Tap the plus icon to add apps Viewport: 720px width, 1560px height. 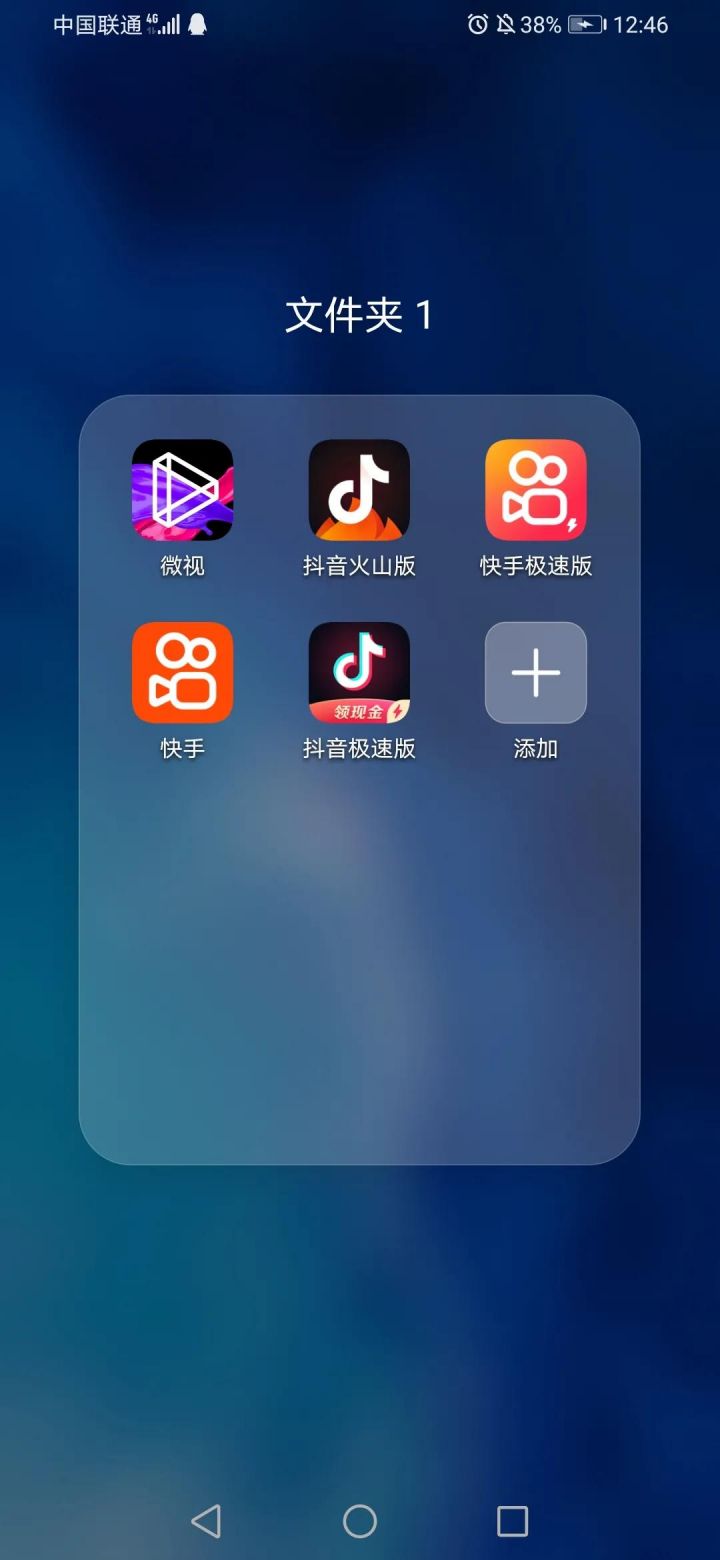tap(535, 672)
